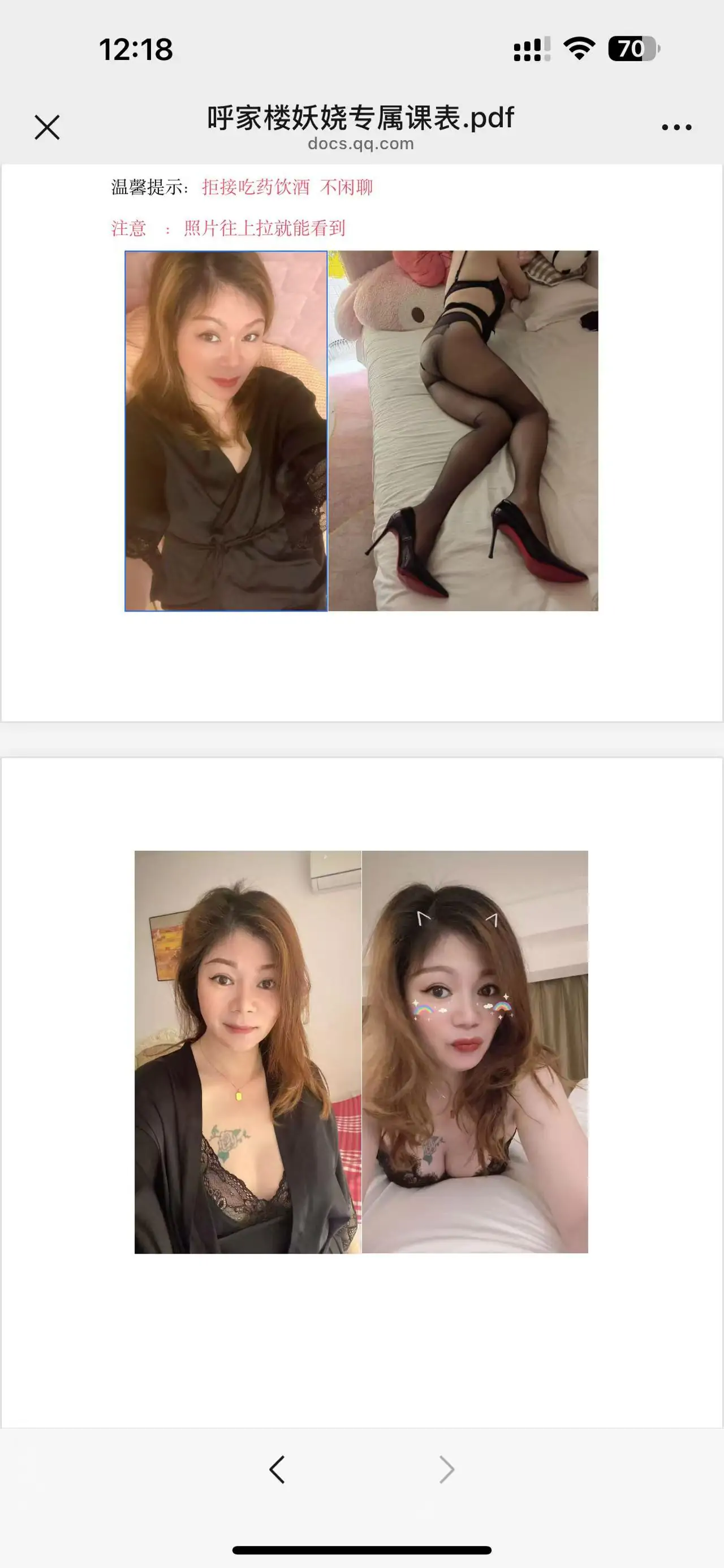Go back with the left arrow
This screenshot has width=724, height=1568.
click(x=277, y=1470)
